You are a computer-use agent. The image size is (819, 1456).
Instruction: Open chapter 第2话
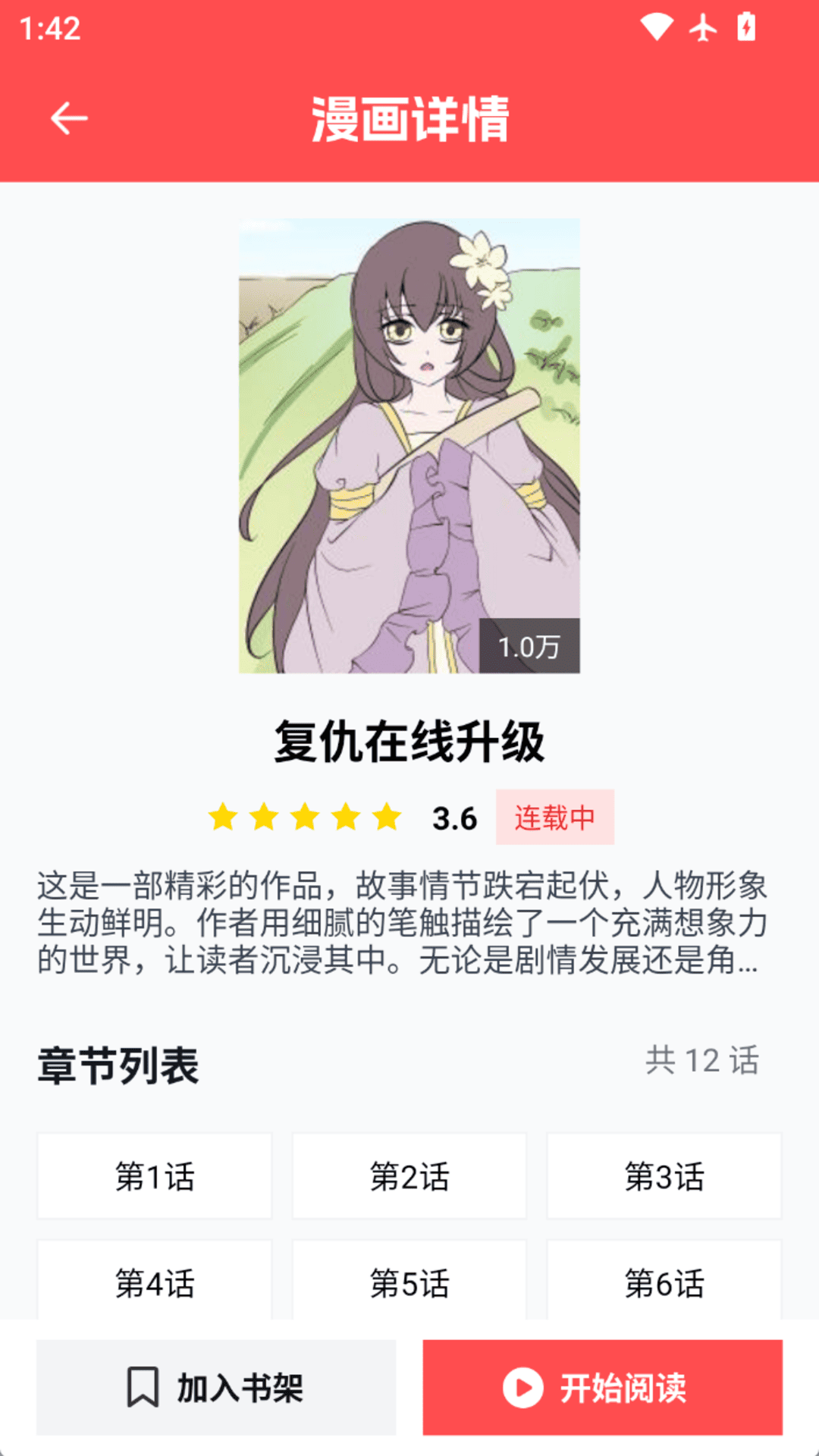pos(409,1176)
